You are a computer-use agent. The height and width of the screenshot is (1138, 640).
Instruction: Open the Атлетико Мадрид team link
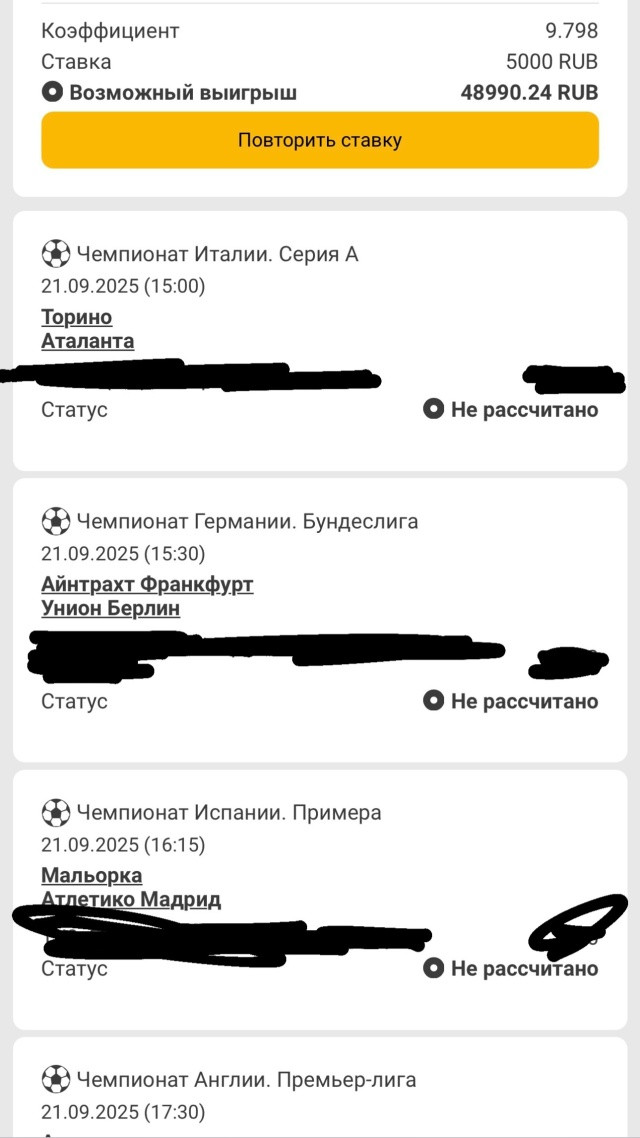tap(131, 899)
